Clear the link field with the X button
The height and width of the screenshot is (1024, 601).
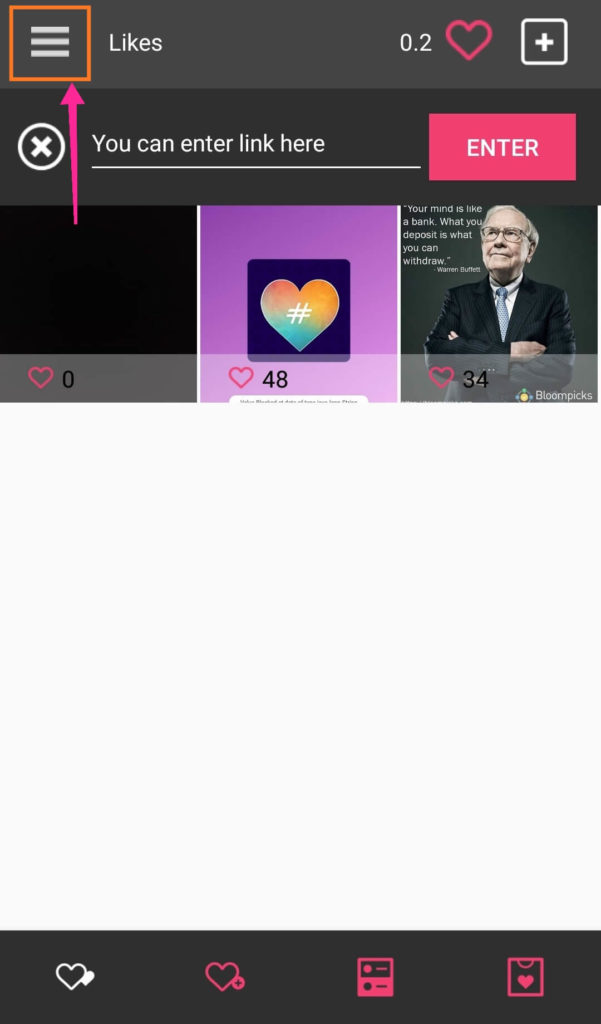coord(41,148)
